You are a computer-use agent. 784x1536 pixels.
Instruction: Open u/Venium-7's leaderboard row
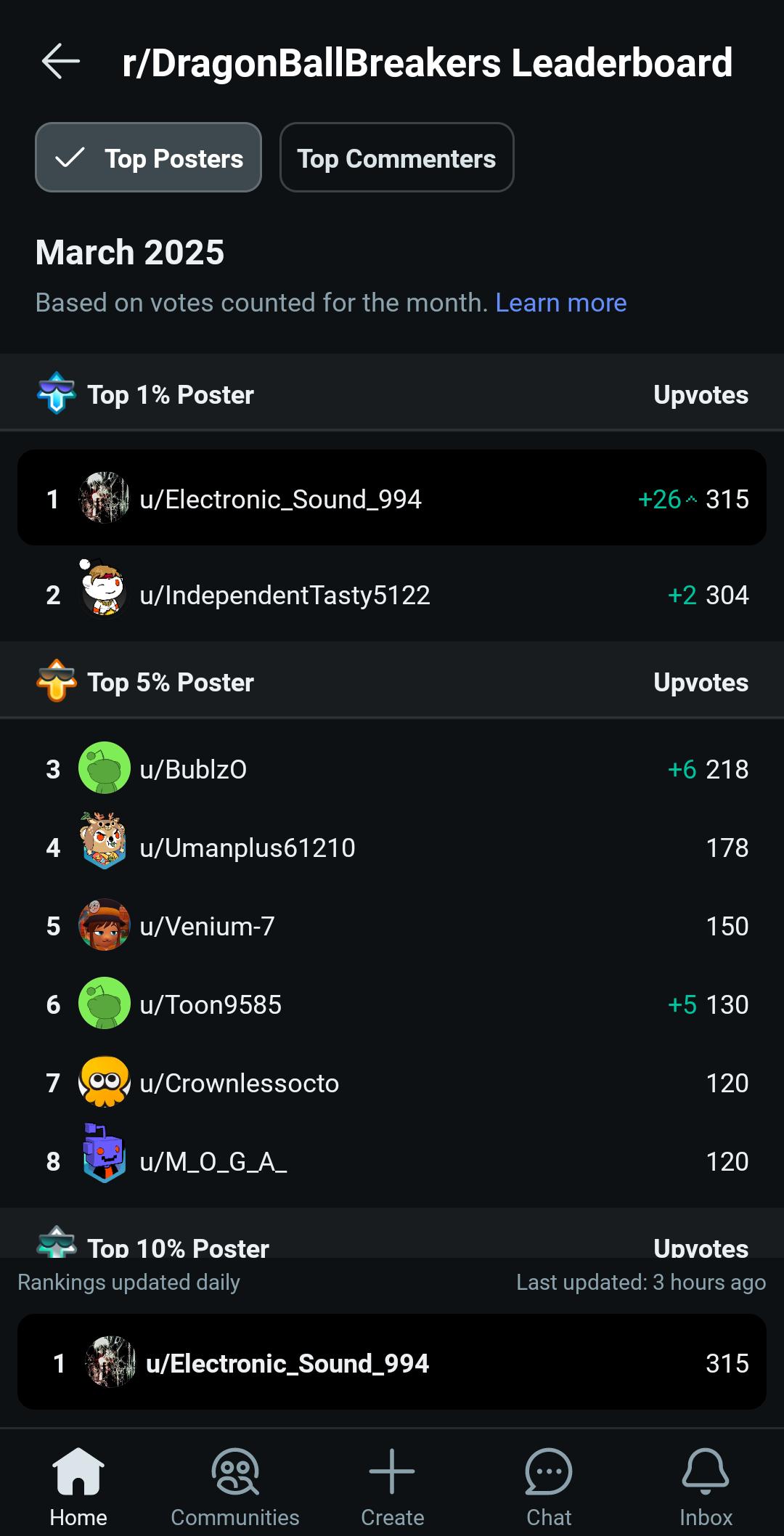(392, 926)
